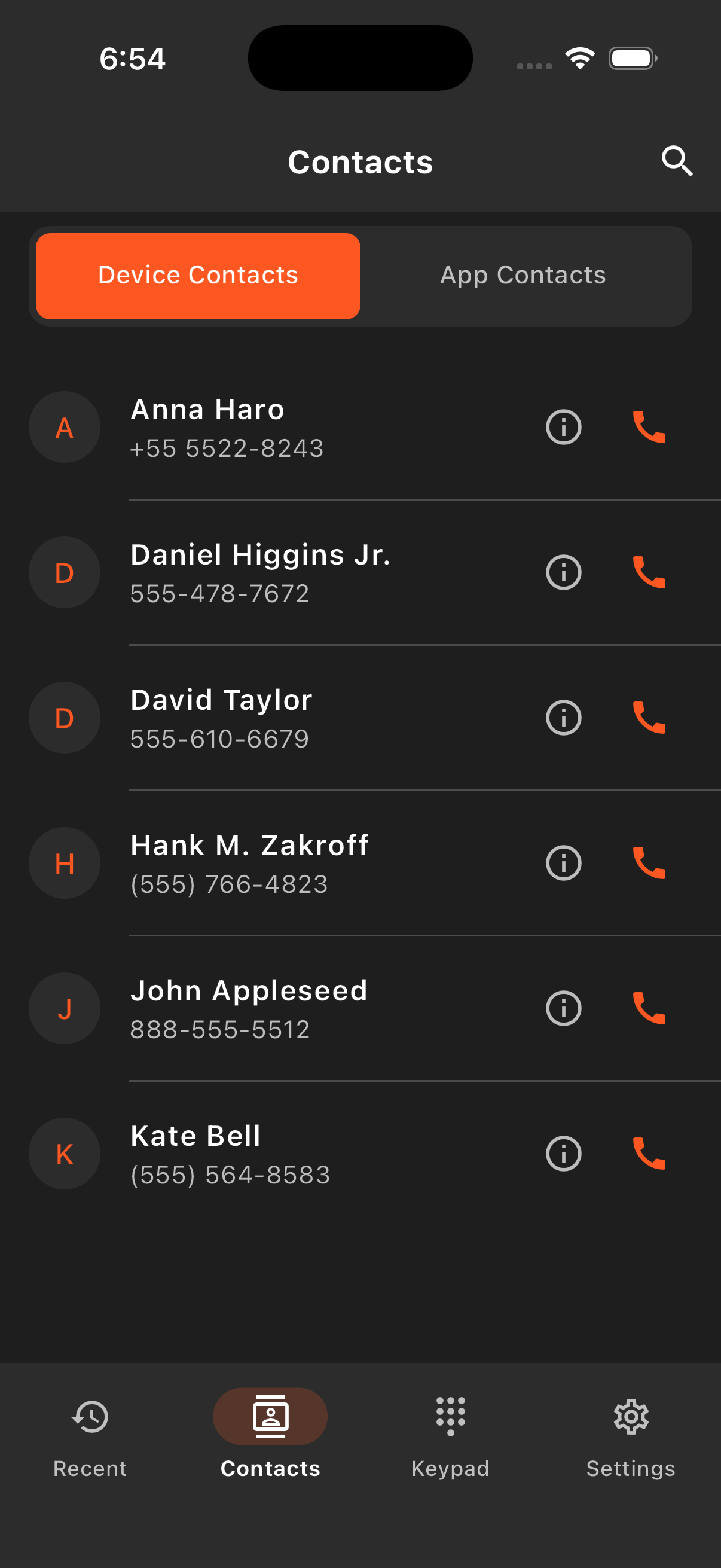View info for Anna Haro
Viewport: 721px width, 1568px height.
[563, 427]
